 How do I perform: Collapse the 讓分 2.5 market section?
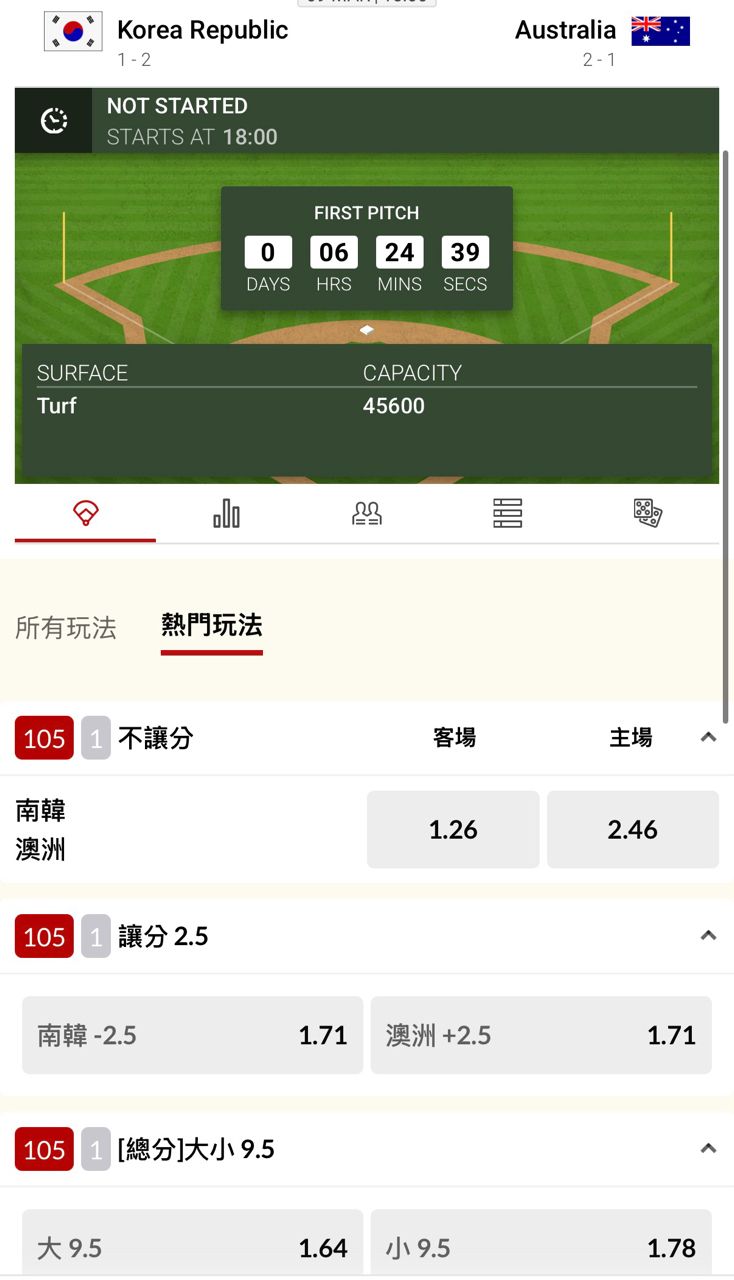pos(708,936)
